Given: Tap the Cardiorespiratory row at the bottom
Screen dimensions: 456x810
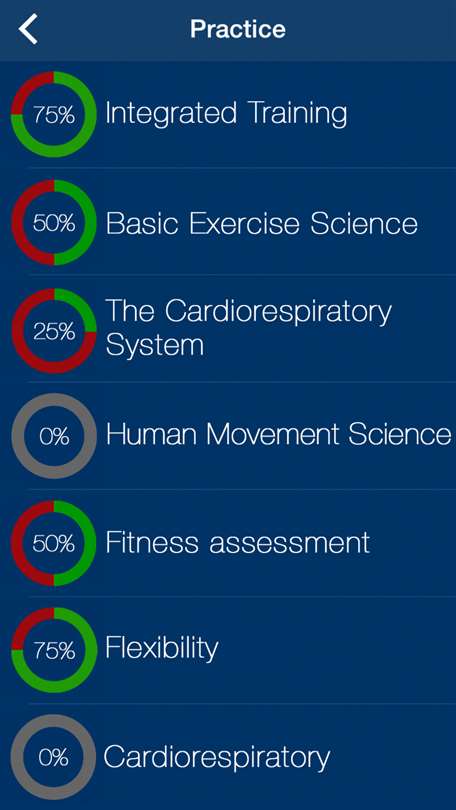Looking at the screenshot, I should pyautogui.click(x=228, y=757).
